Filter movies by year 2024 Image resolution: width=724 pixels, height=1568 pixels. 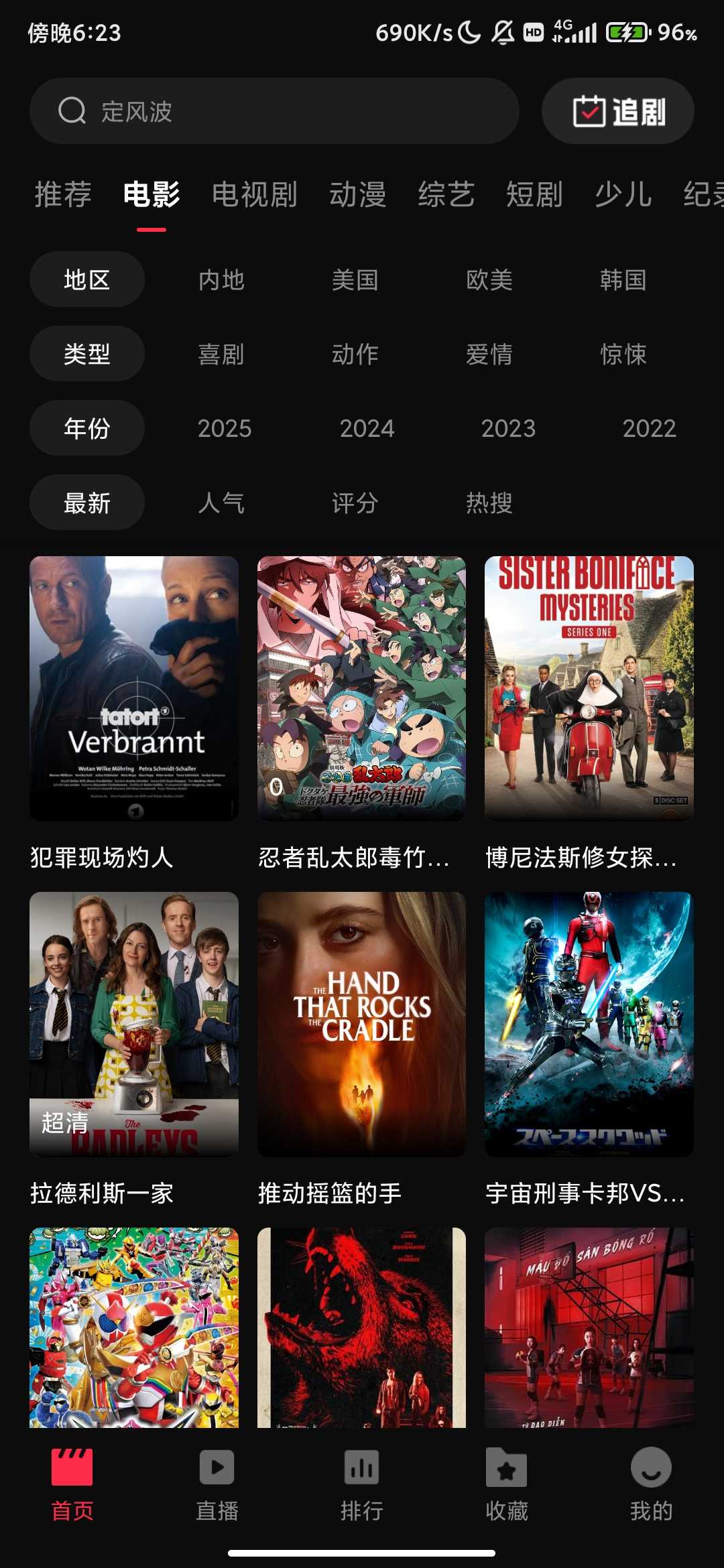(x=367, y=429)
